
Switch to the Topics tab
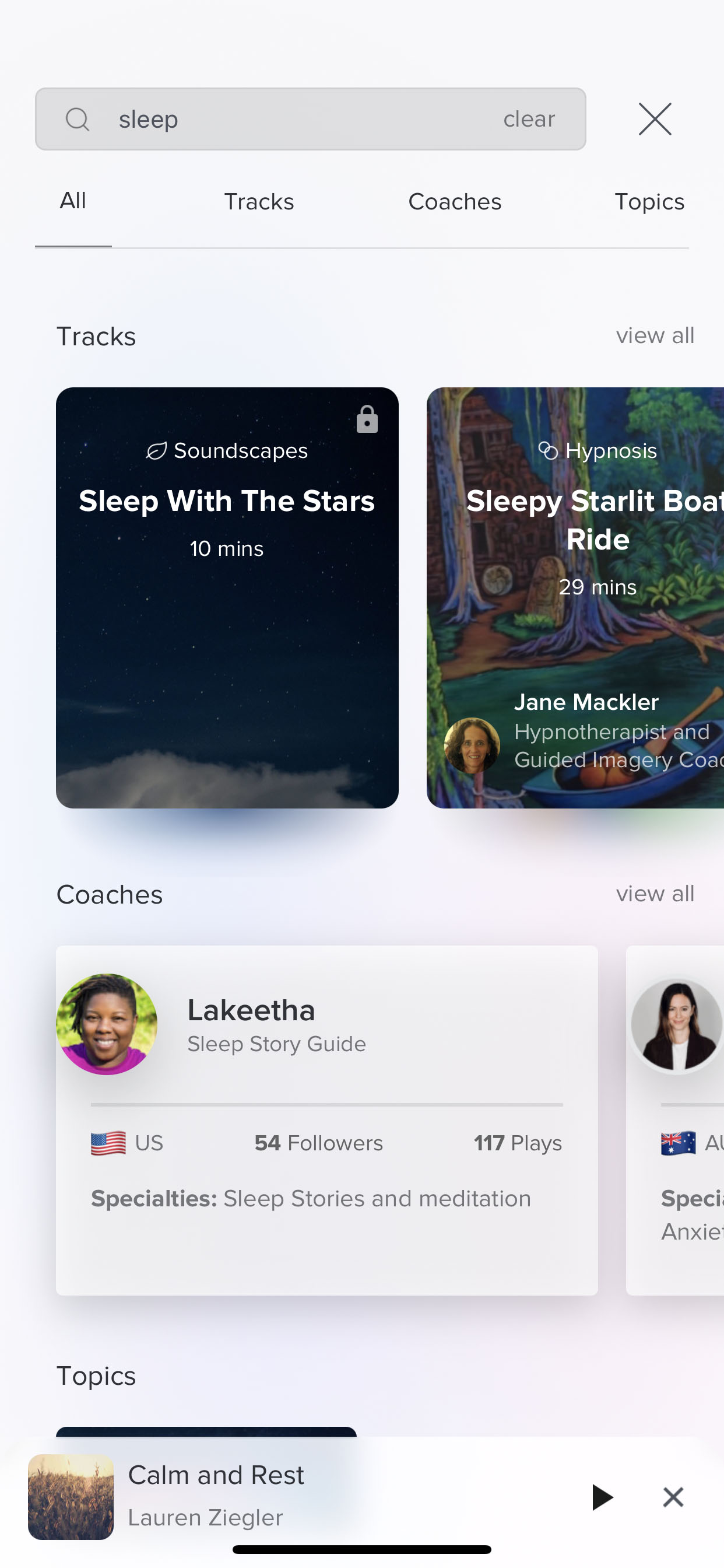649,201
